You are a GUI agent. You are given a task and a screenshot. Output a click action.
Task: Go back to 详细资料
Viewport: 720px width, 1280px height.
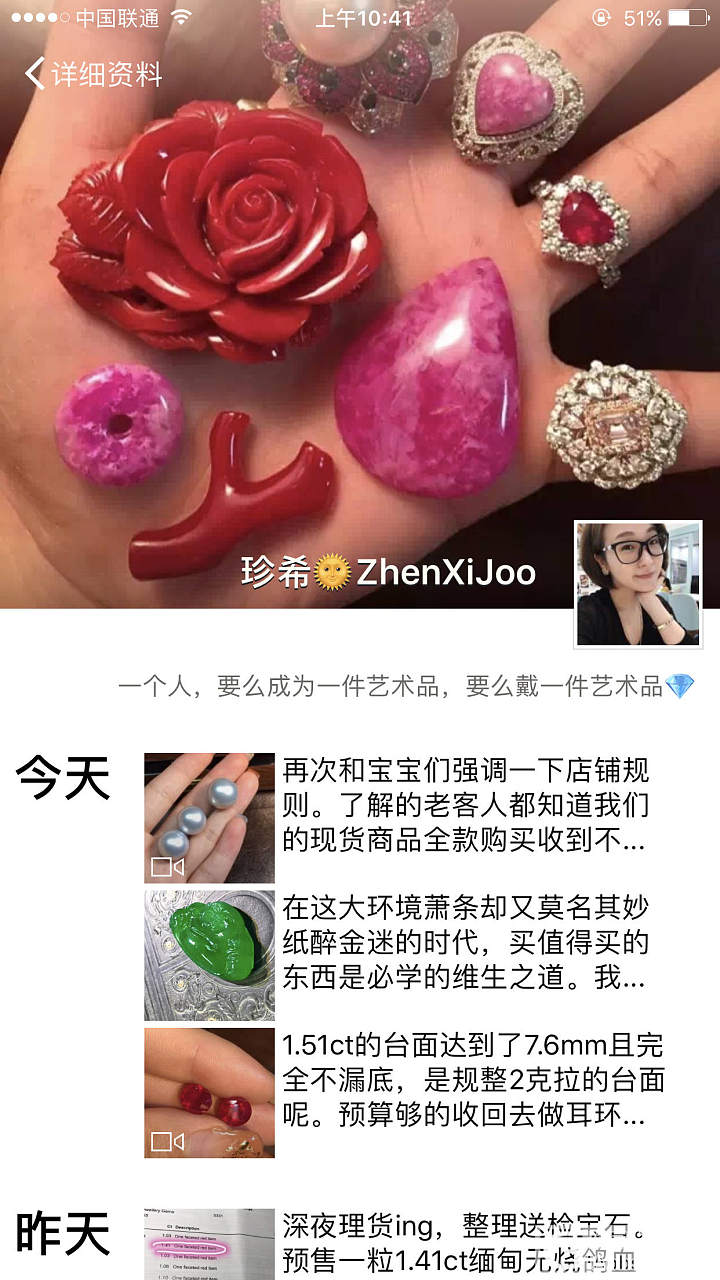(93, 74)
